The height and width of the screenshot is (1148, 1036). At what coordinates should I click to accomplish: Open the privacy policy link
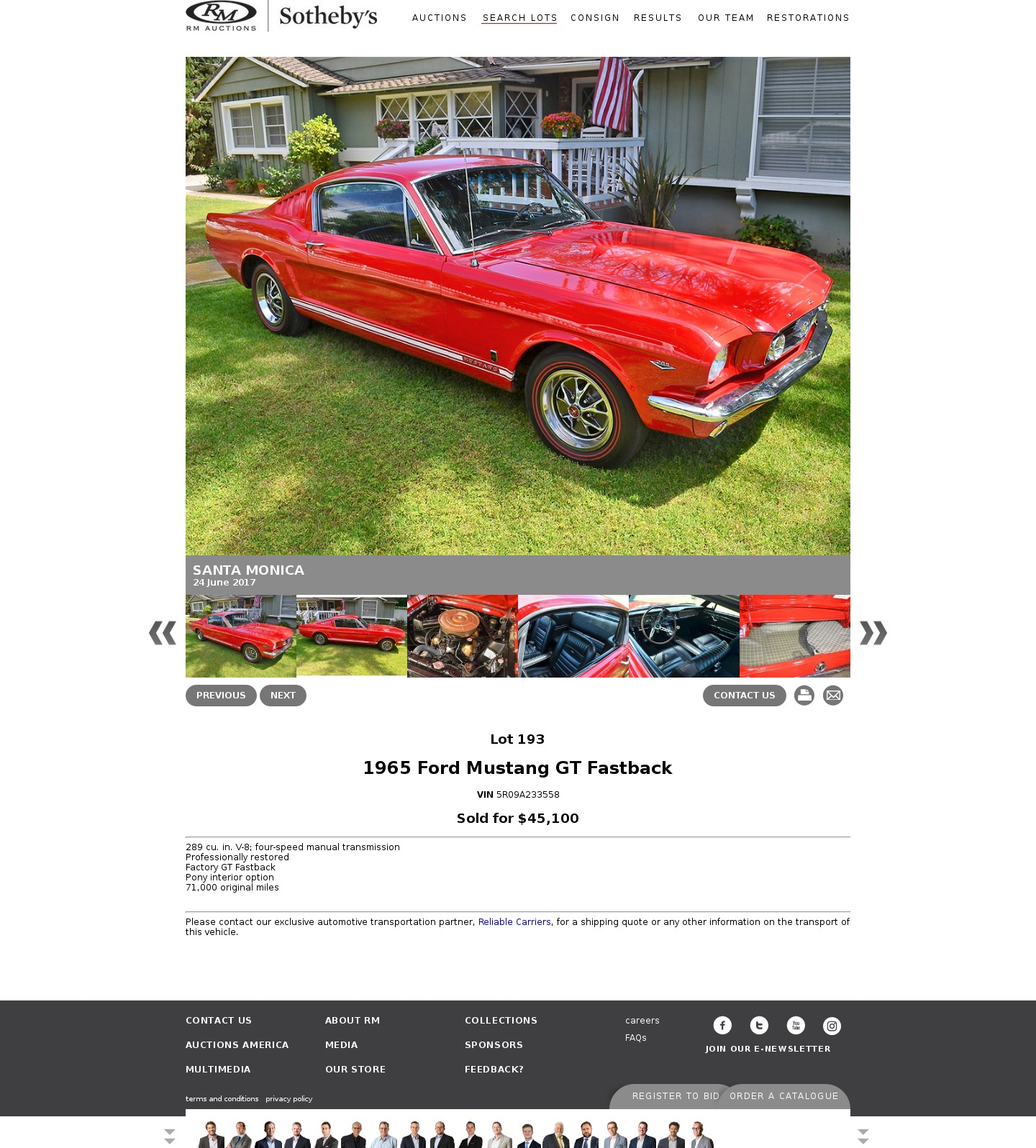(288, 1099)
